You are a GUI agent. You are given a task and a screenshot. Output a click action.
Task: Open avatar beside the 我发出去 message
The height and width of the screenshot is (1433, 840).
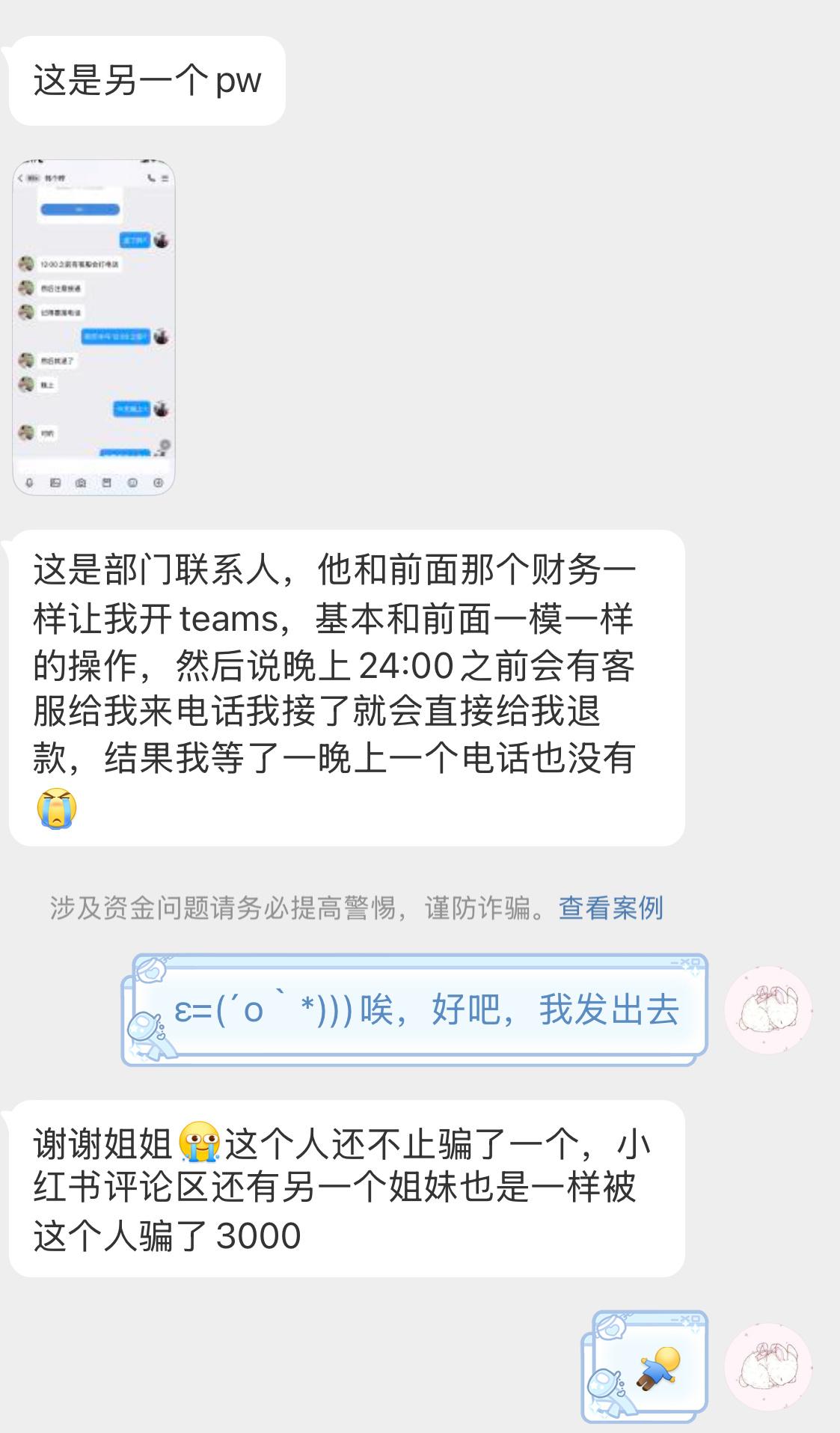coord(768,1009)
